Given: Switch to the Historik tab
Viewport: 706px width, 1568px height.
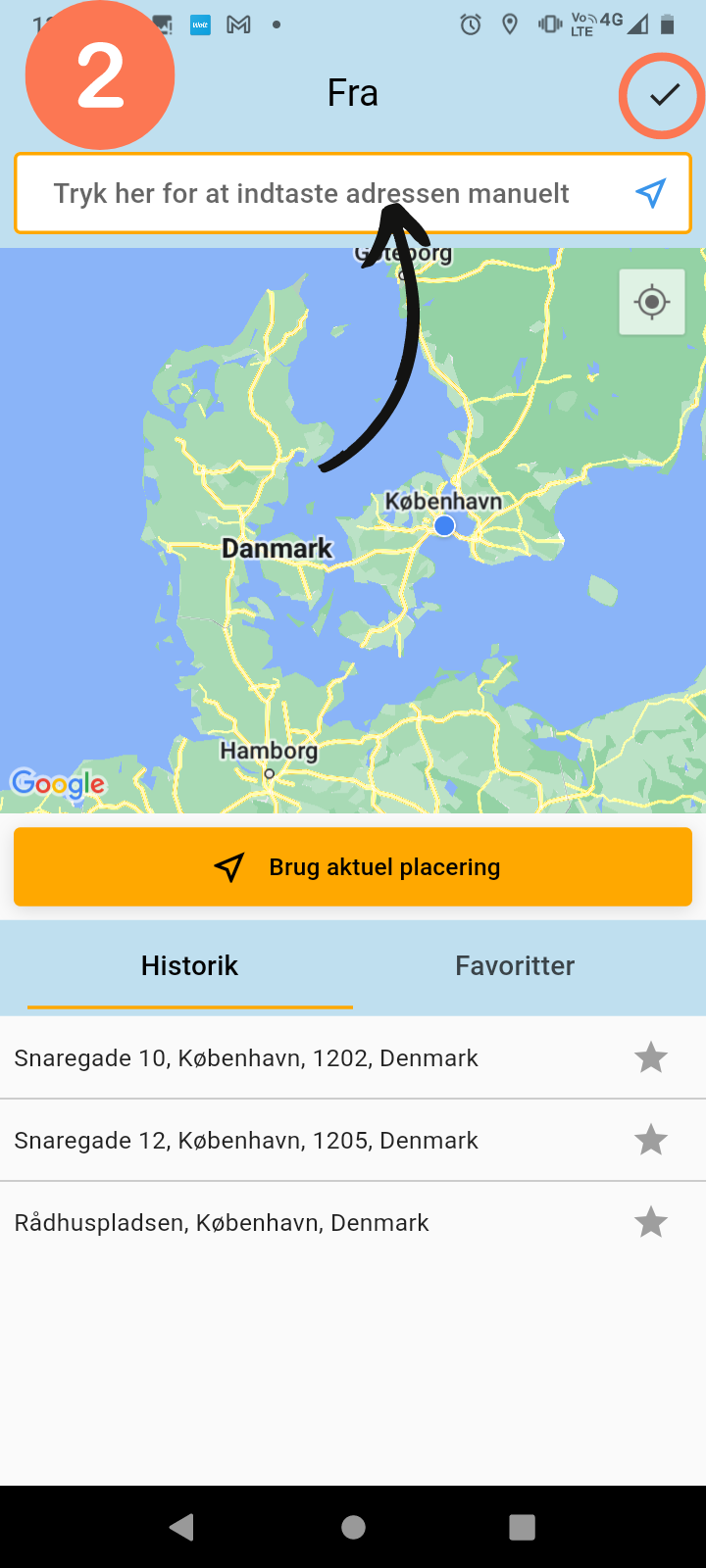Looking at the screenshot, I should pos(190,966).
